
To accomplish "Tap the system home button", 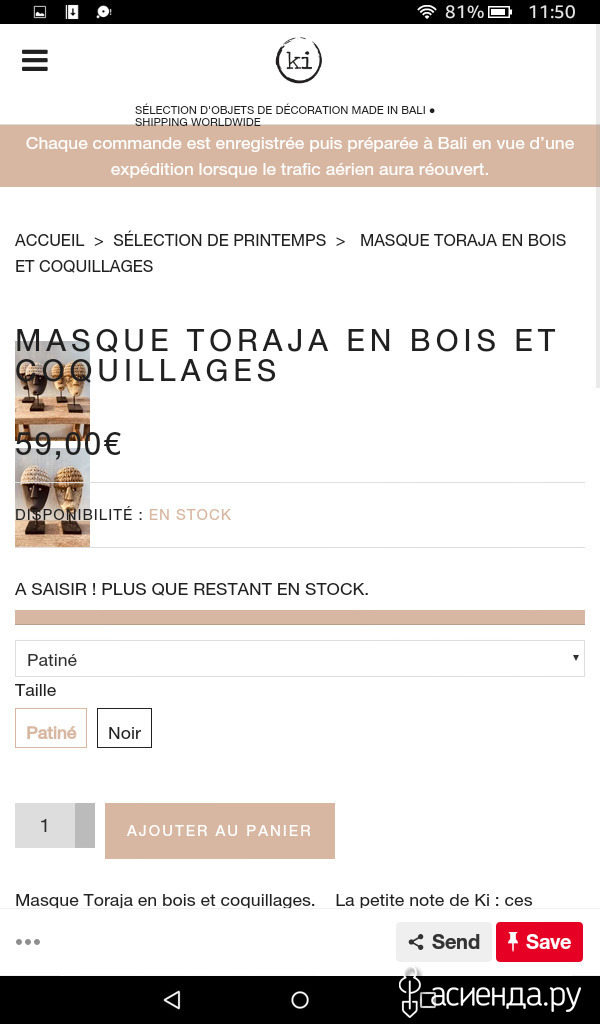I will point(300,999).
